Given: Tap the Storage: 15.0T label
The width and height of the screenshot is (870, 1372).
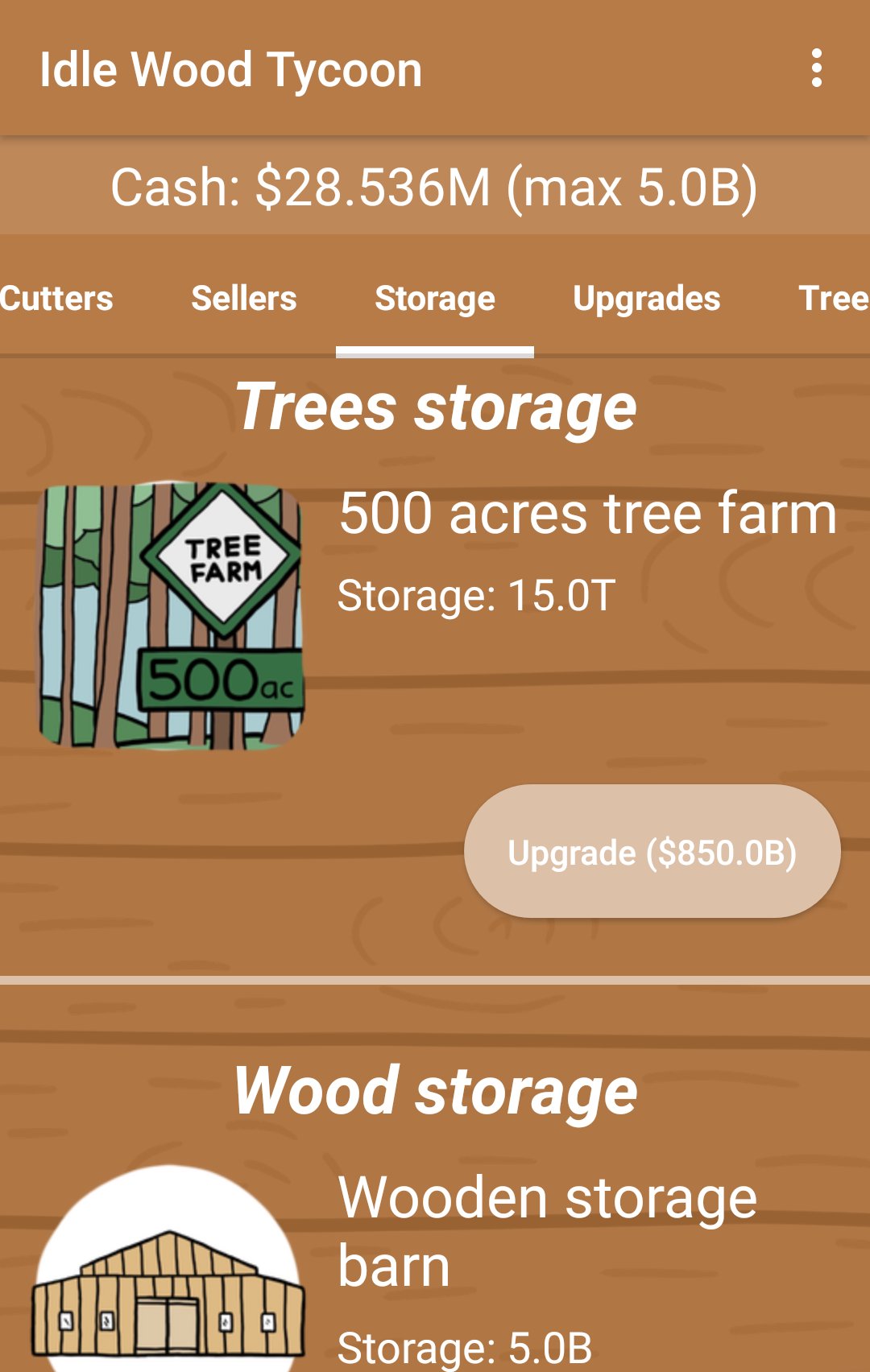Looking at the screenshot, I should click(475, 597).
